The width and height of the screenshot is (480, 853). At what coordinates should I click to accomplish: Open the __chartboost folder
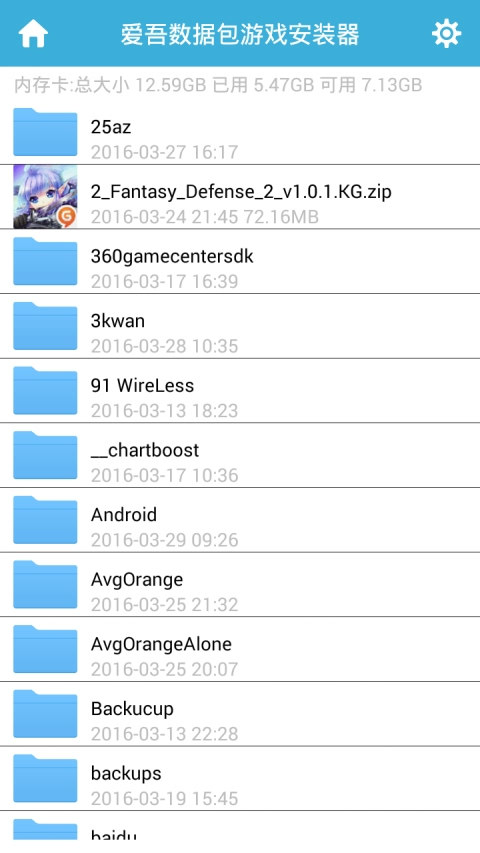240,455
